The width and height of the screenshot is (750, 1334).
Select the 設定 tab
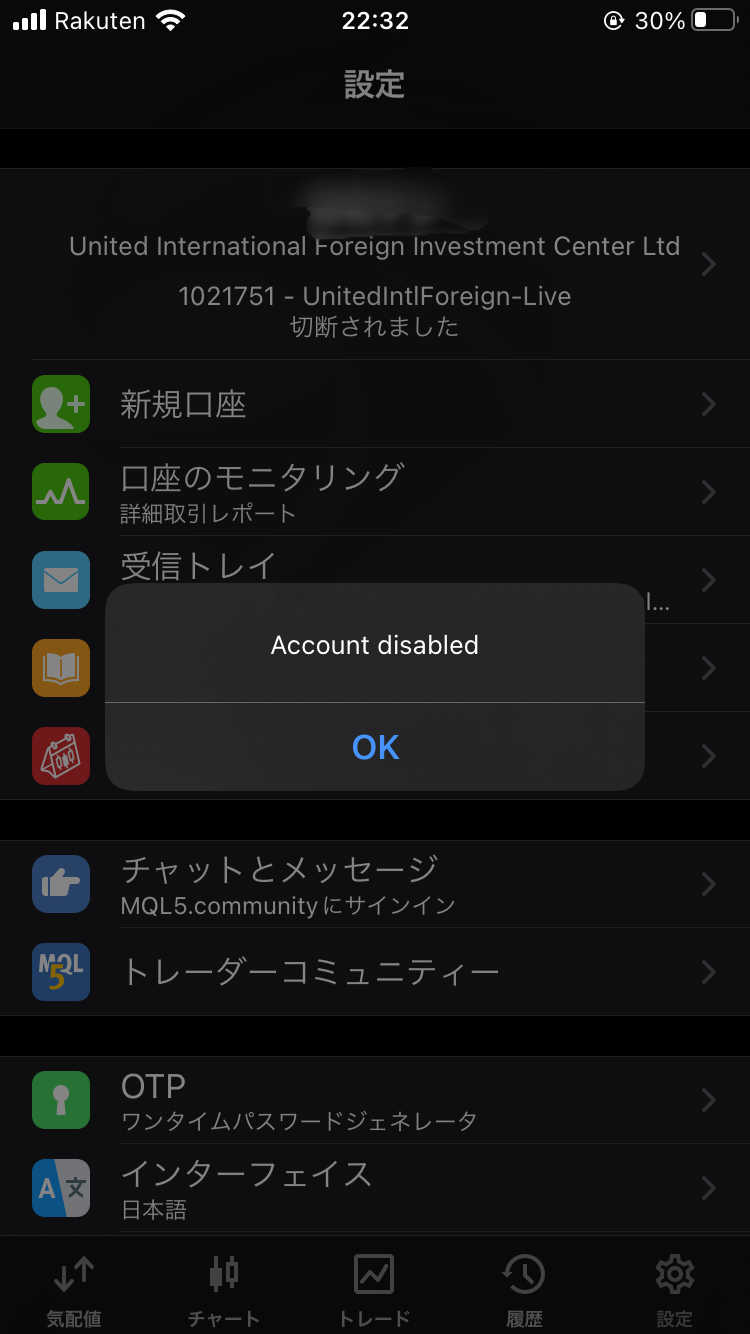(x=674, y=1290)
